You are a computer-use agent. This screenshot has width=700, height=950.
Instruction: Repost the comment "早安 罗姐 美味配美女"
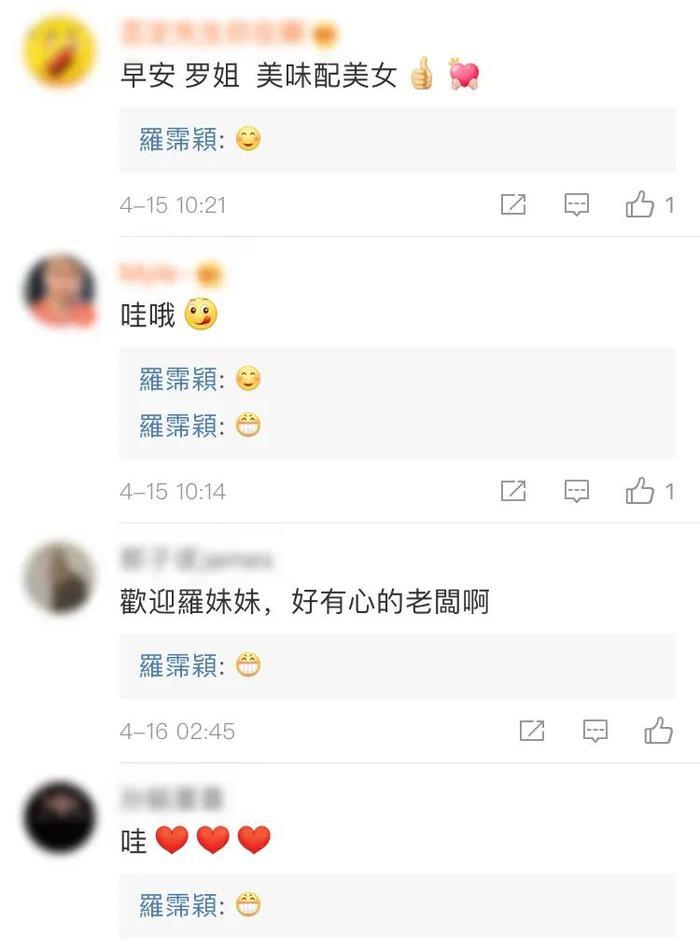(x=513, y=205)
